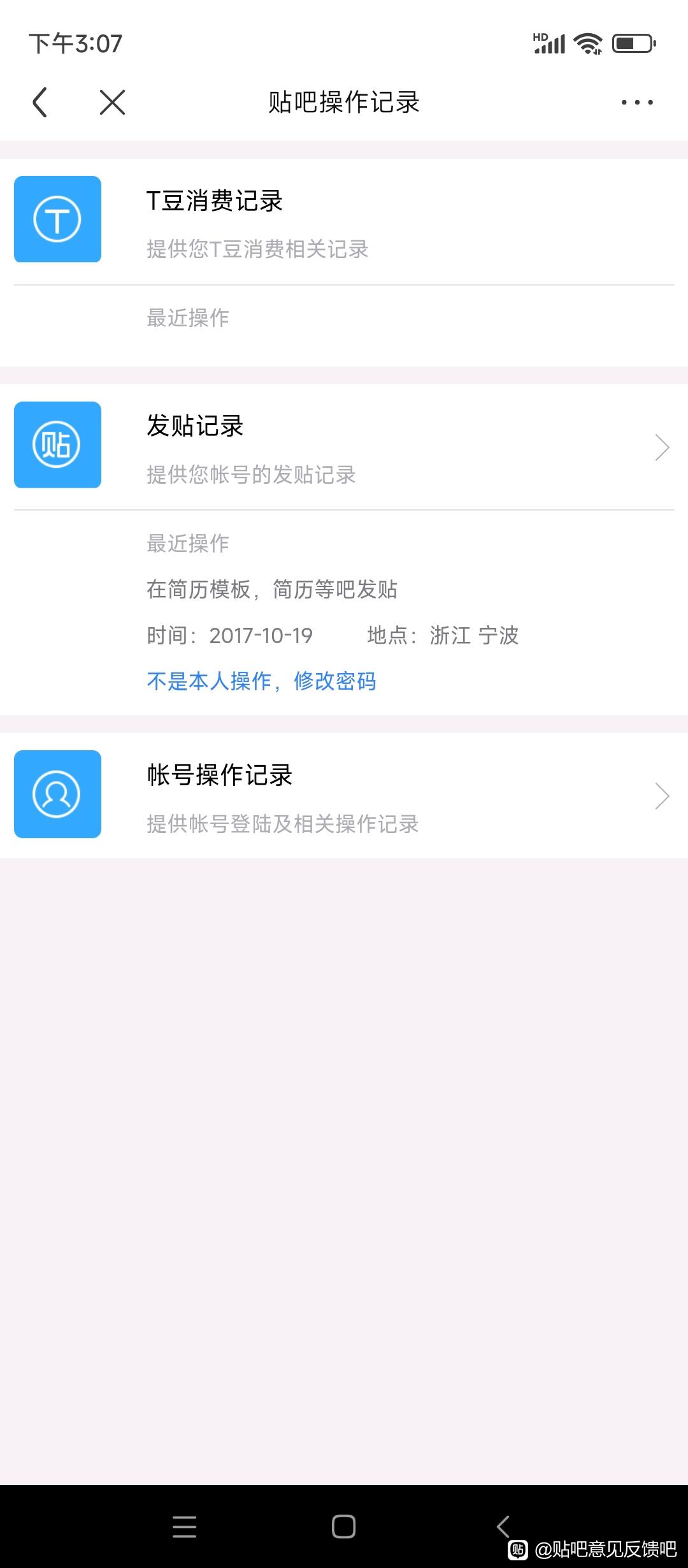Tap 不是本人操作，修改密码 link
This screenshot has height=1568, width=688.
click(261, 681)
